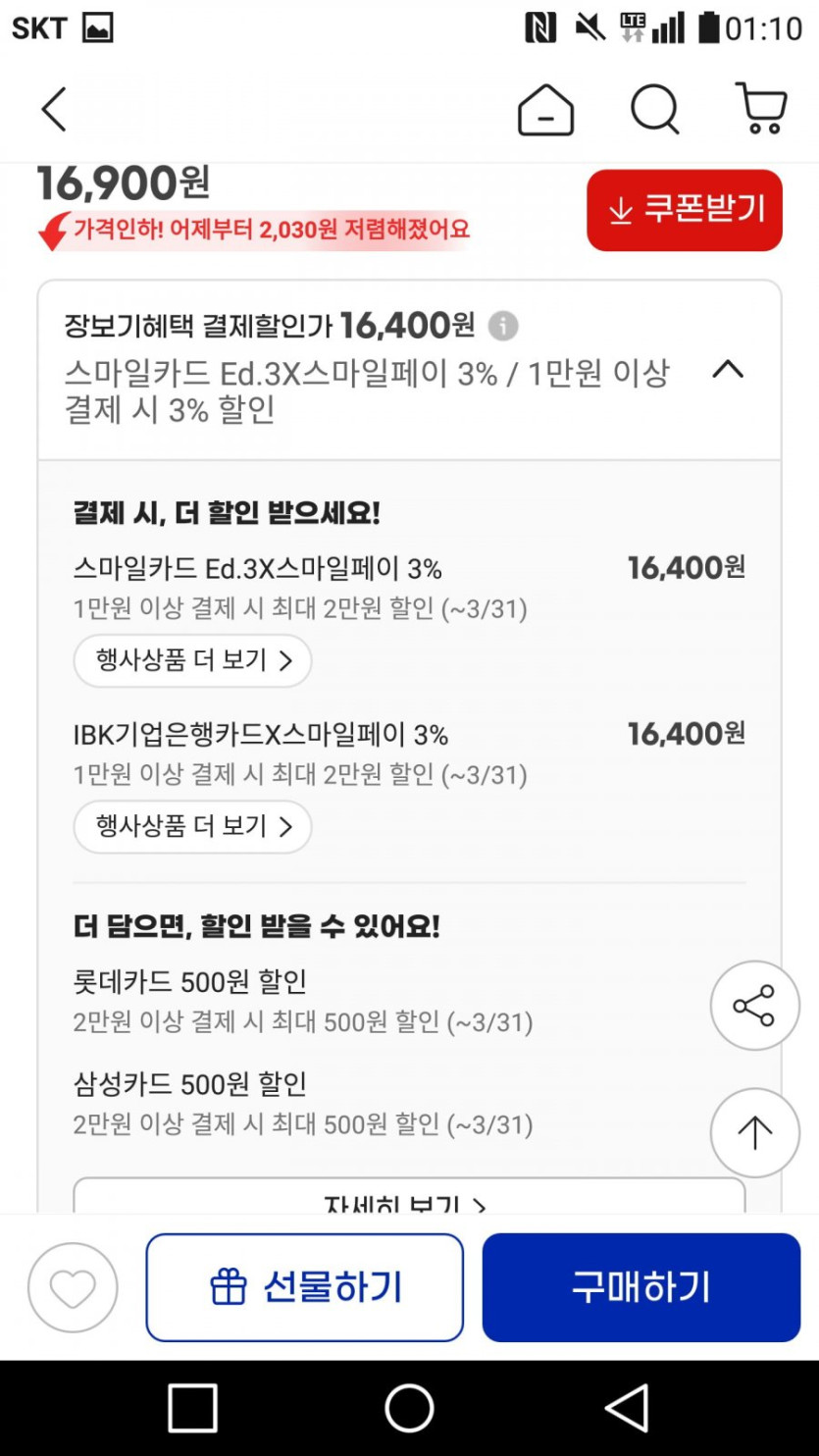Go back using the top arrow

[x=54, y=109]
